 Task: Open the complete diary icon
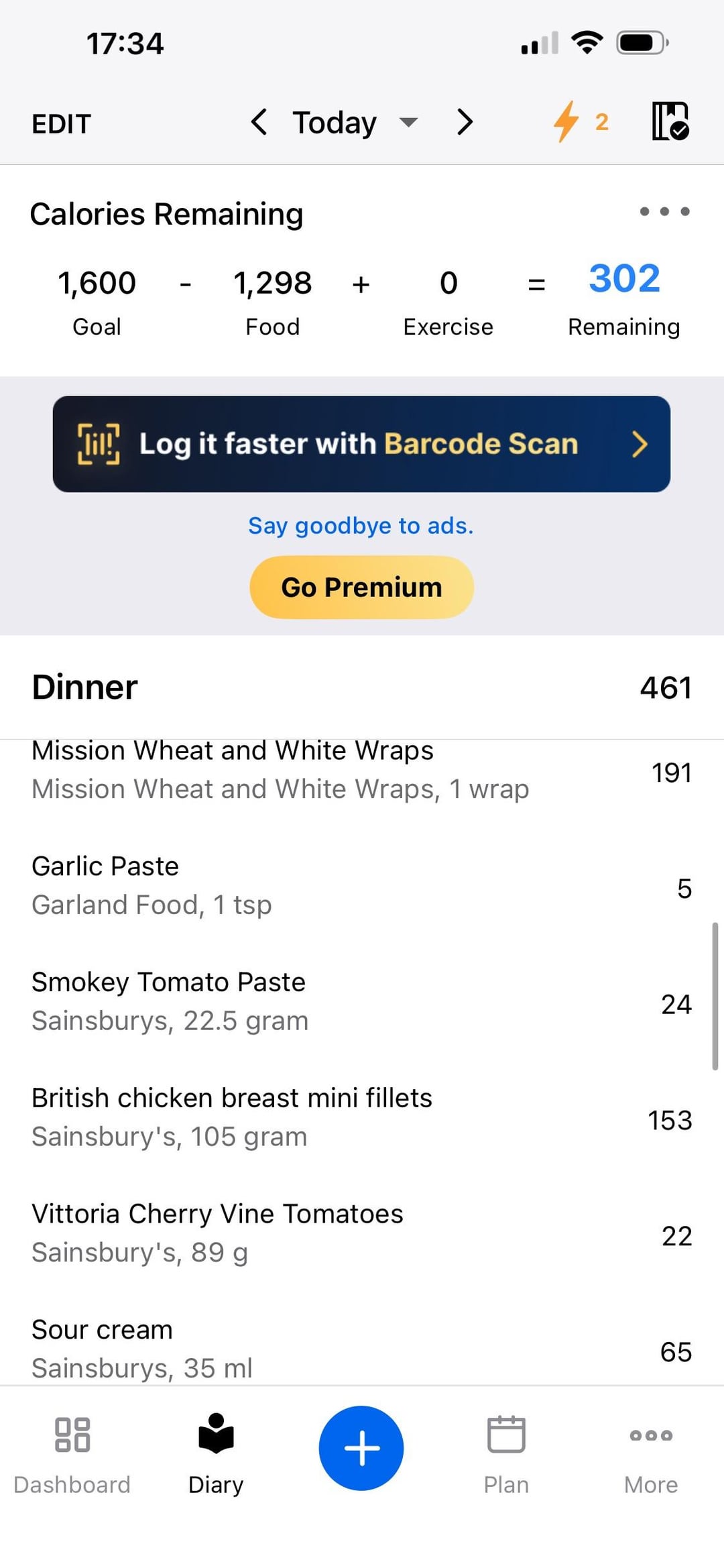point(670,121)
